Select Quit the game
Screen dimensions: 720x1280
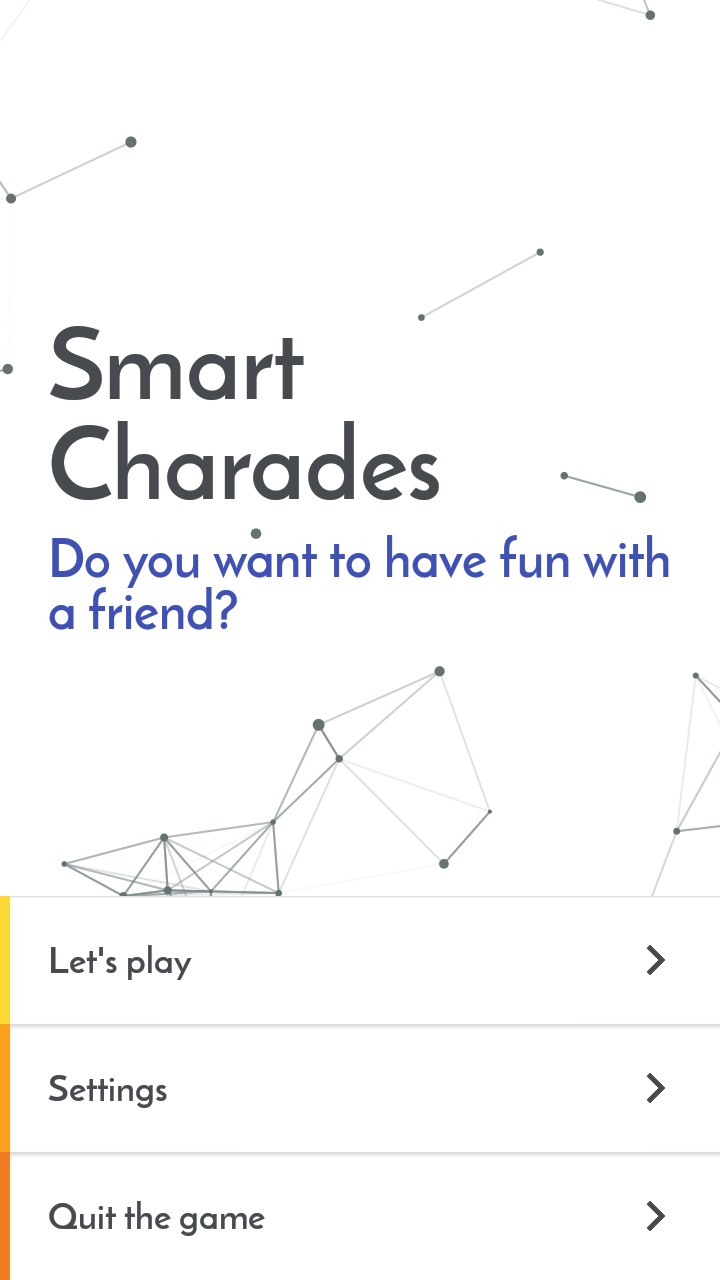coord(360,1217)
